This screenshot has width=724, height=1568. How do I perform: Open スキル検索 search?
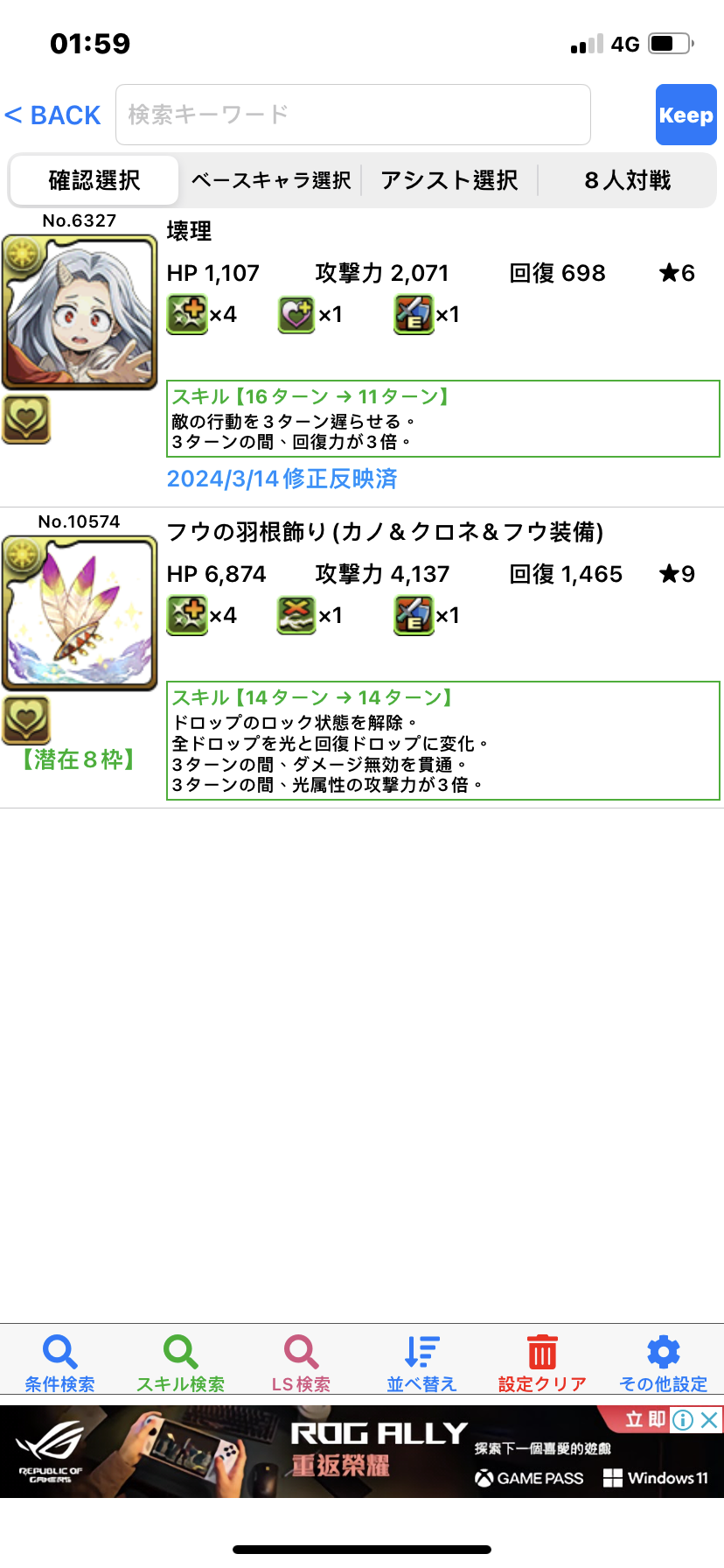click(180, 1362)
